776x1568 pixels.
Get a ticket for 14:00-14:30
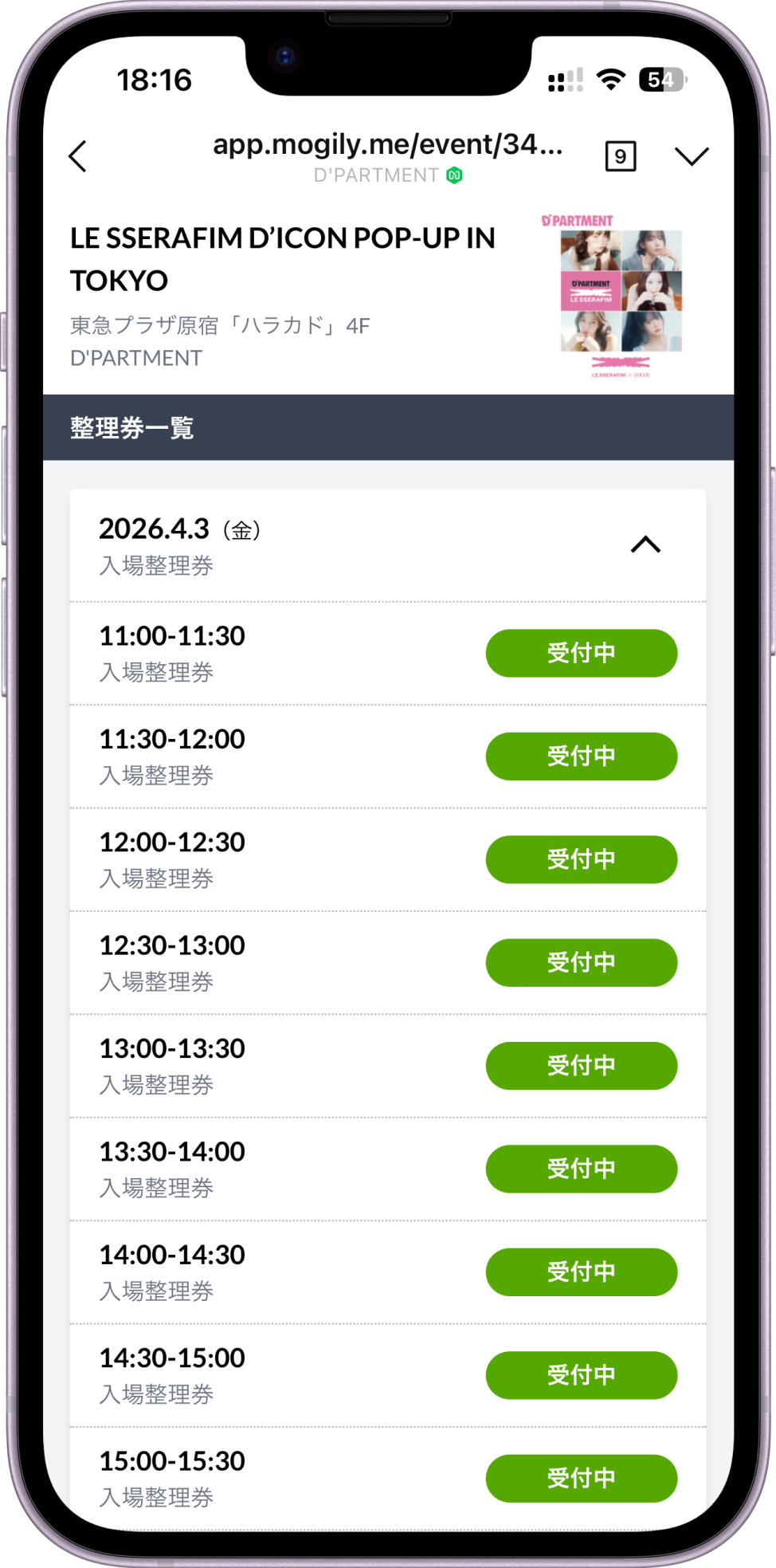(581, 1271)
